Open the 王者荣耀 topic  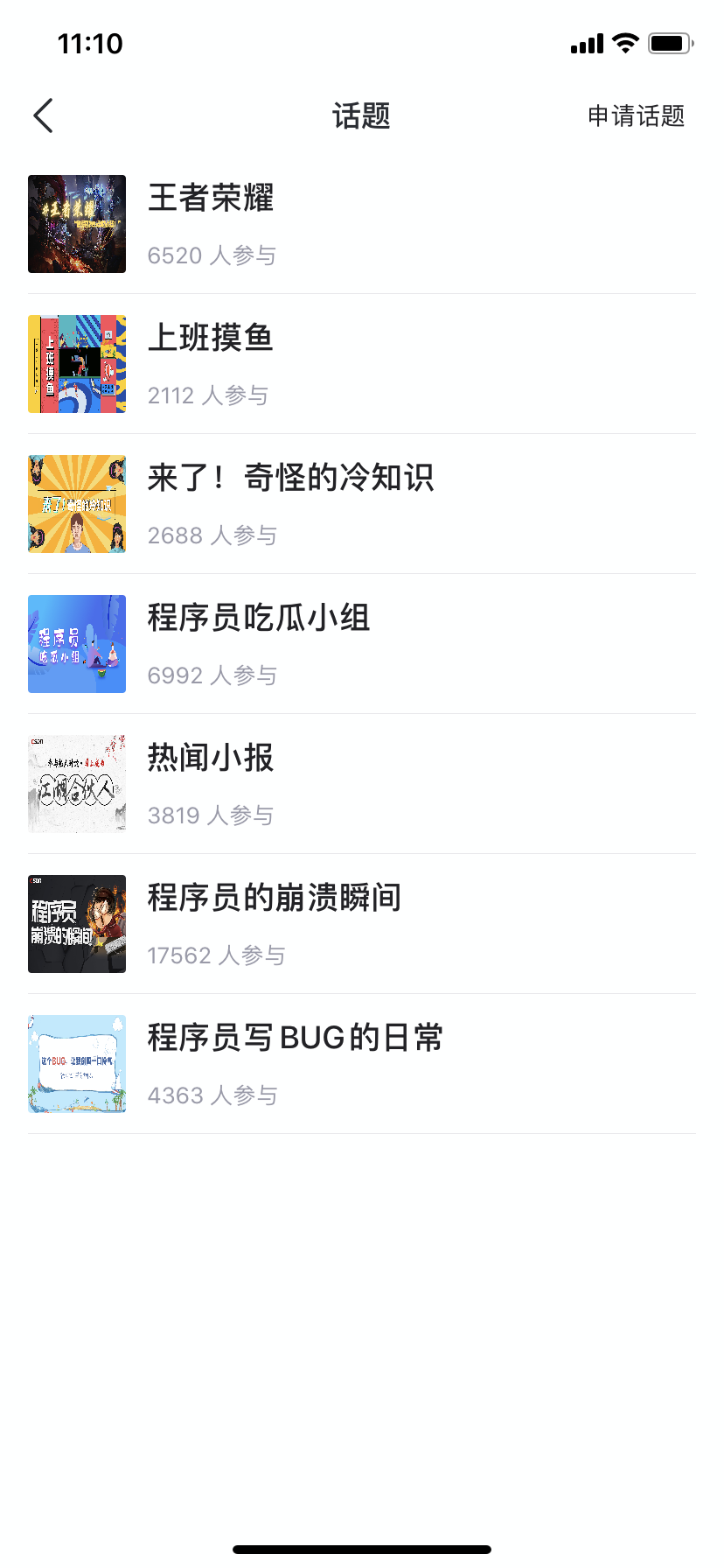(211, 198)
